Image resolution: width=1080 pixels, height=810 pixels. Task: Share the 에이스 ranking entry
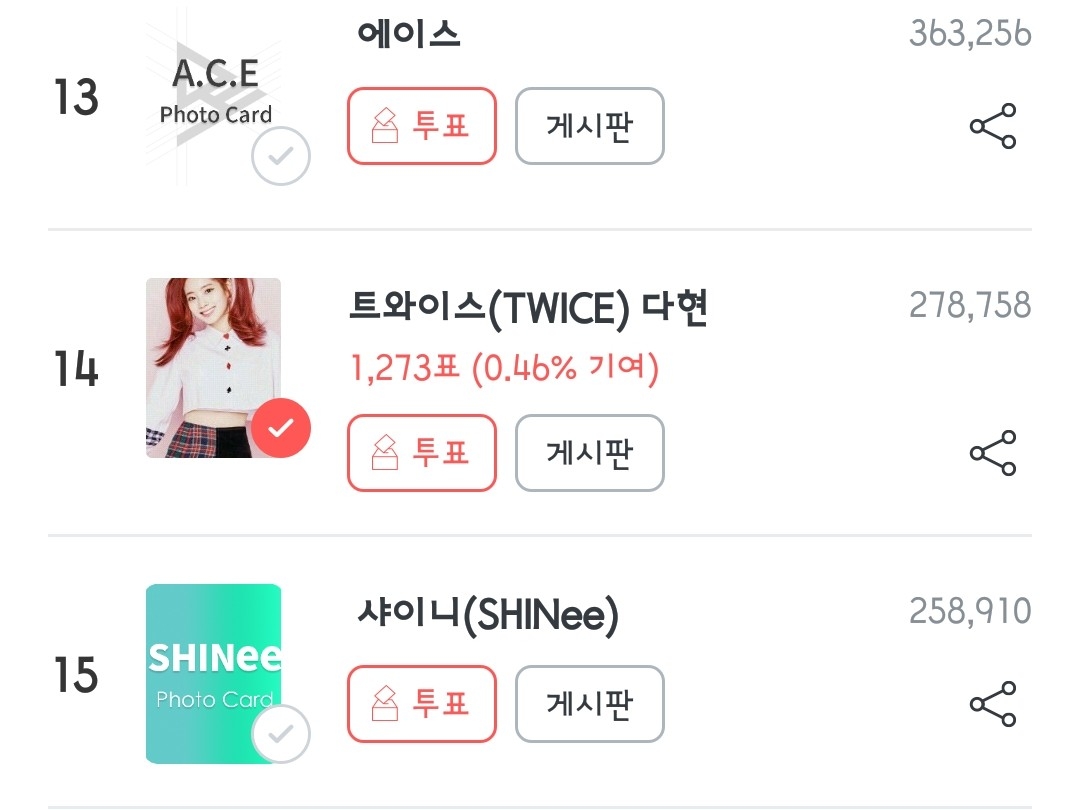pyautogui.click(x=992, y=126)
